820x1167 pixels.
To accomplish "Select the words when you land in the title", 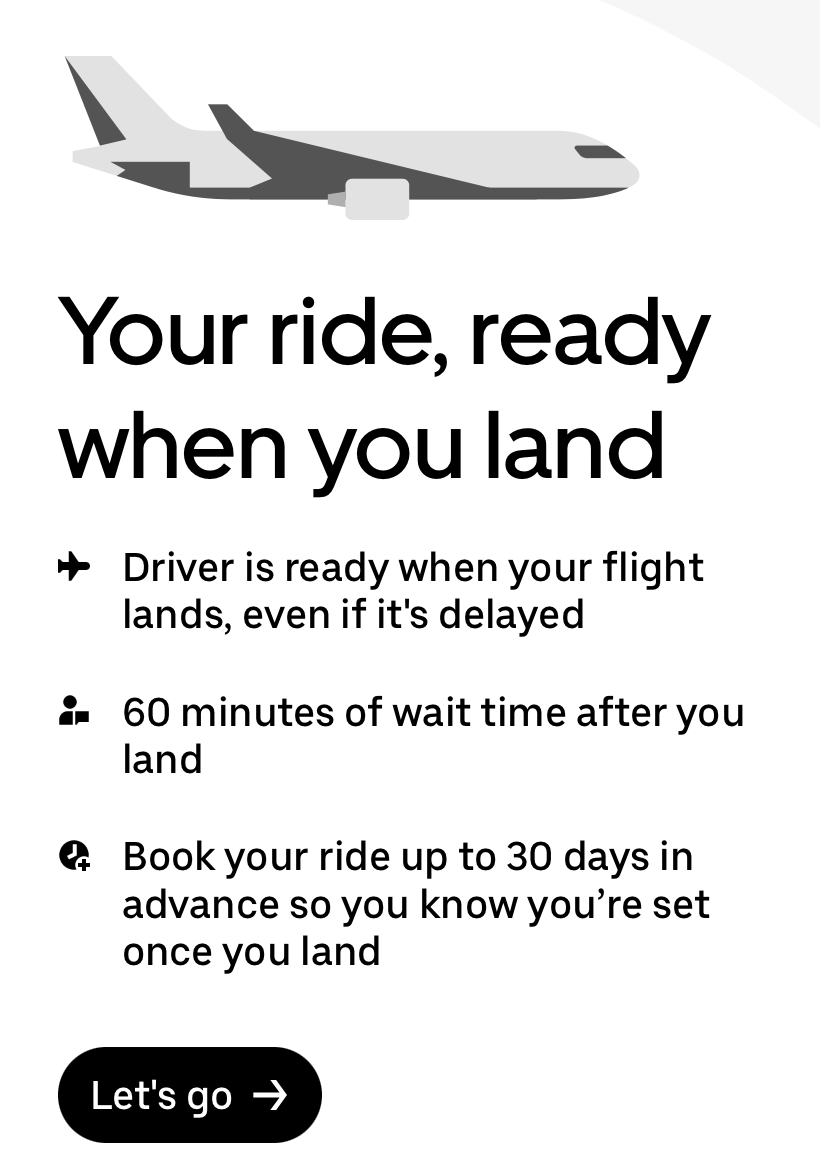I will [x=360, y=447].
